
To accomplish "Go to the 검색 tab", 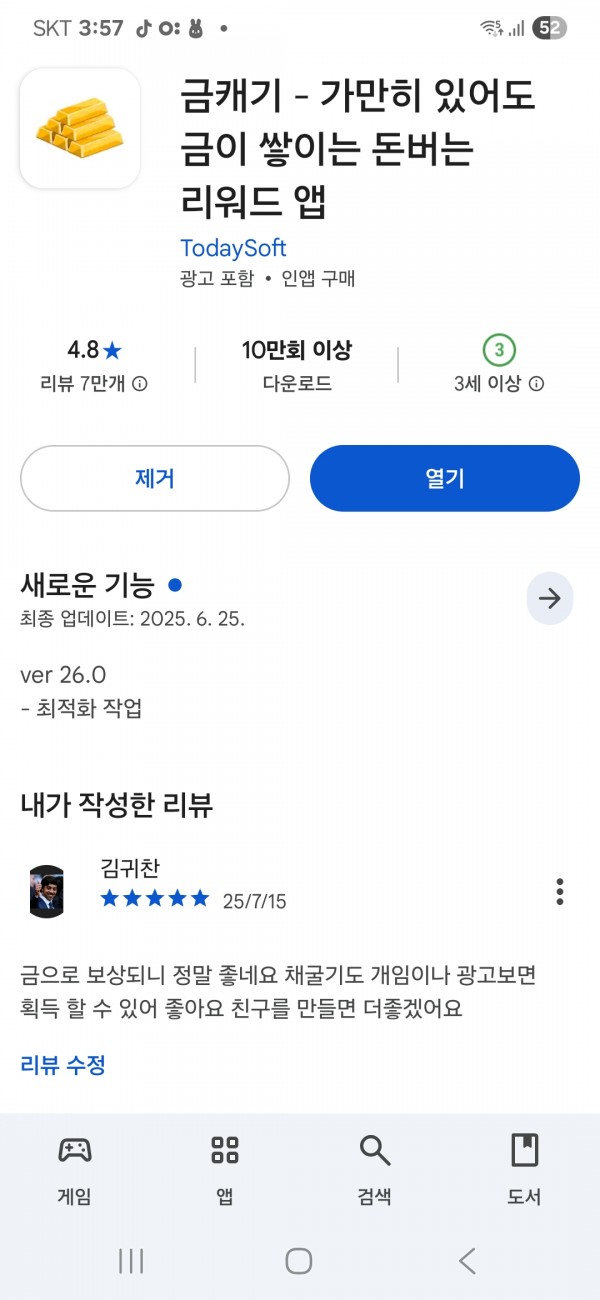I will (375, 1170).
